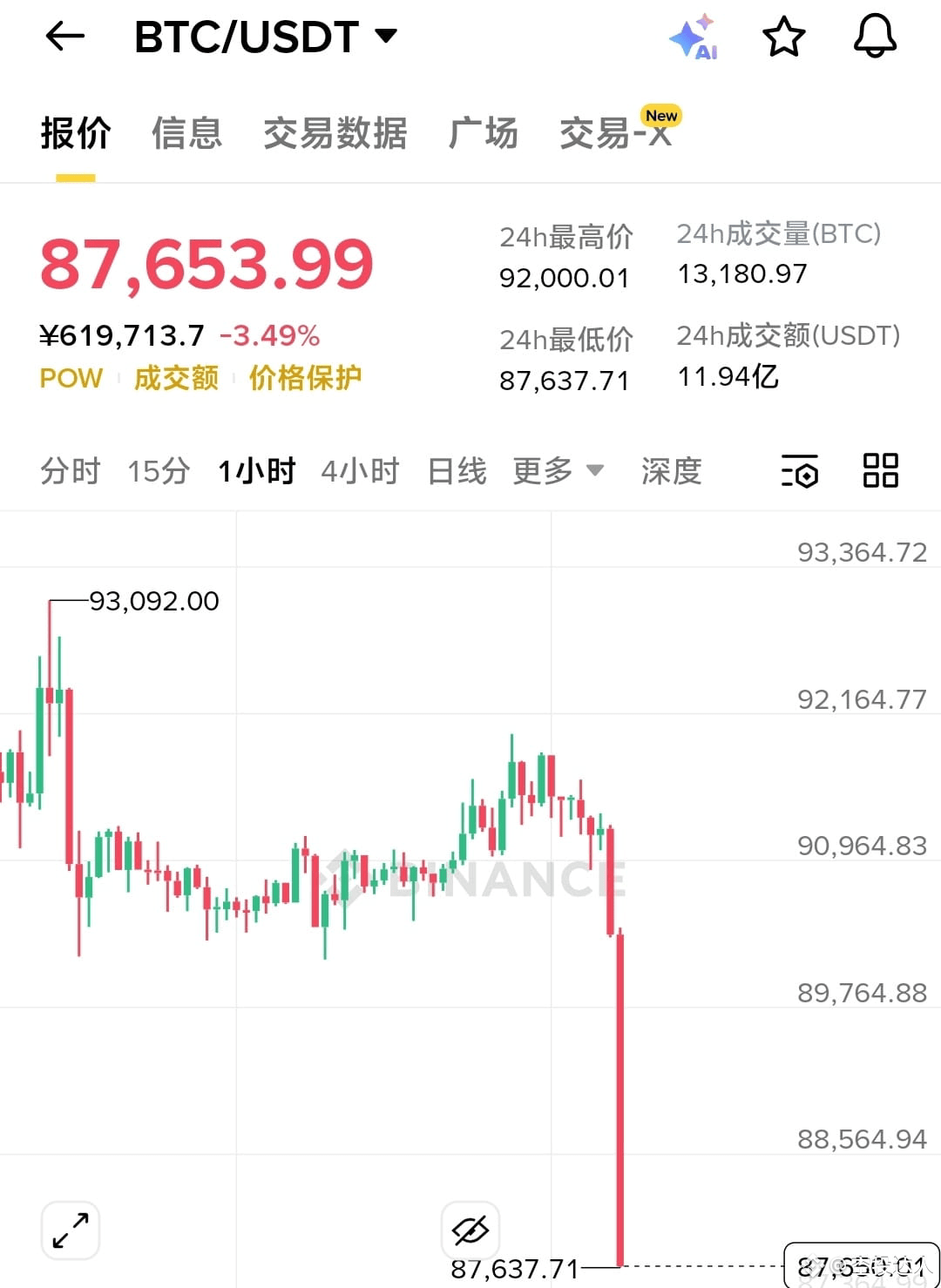Switch to the 交易数据 tab
The width and height of the screenshot is (941, 1288).
click(x=335, y=133)
